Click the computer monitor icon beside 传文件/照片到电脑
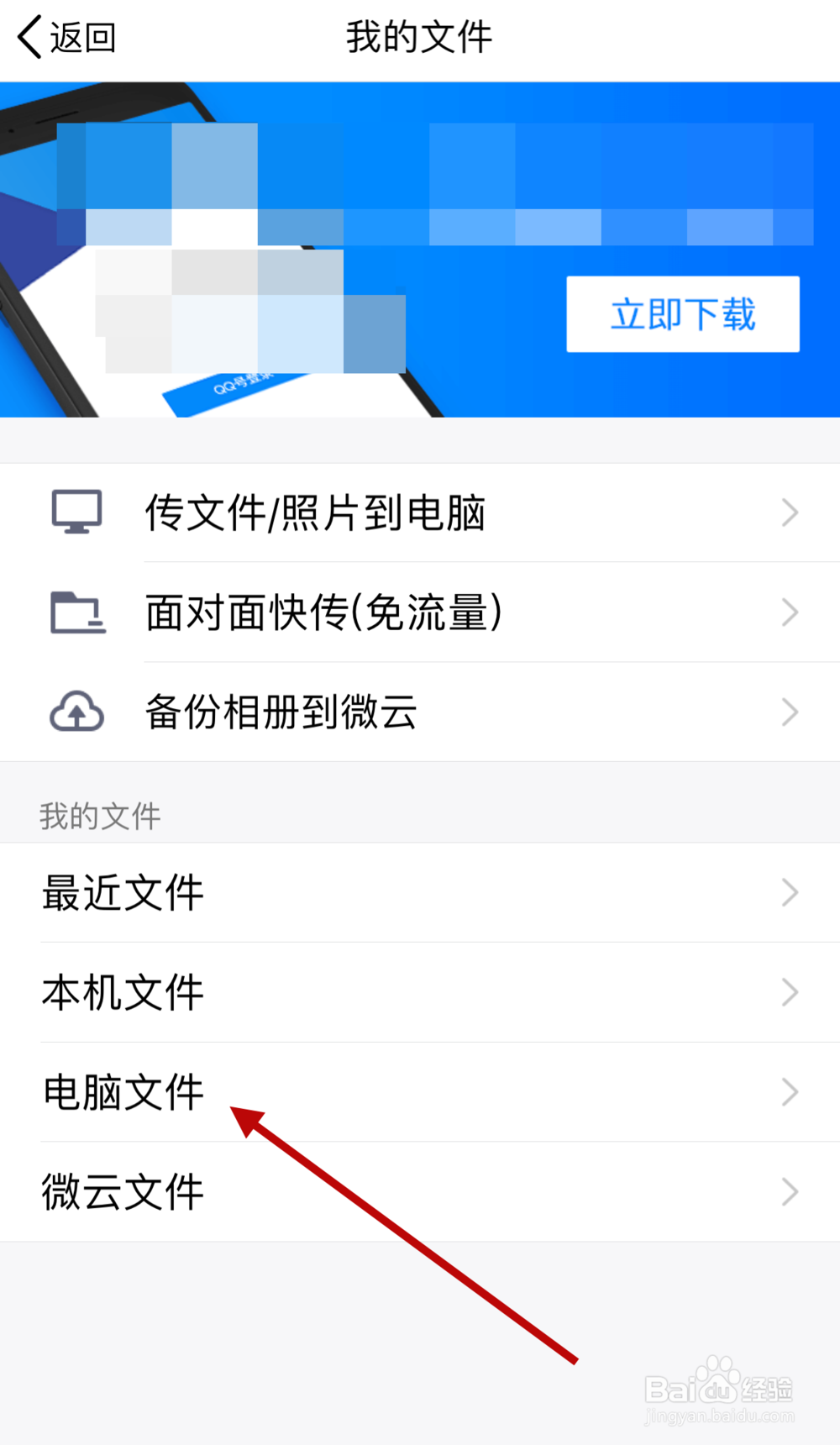The image size is (840, 1445). (x=76, y=512)
